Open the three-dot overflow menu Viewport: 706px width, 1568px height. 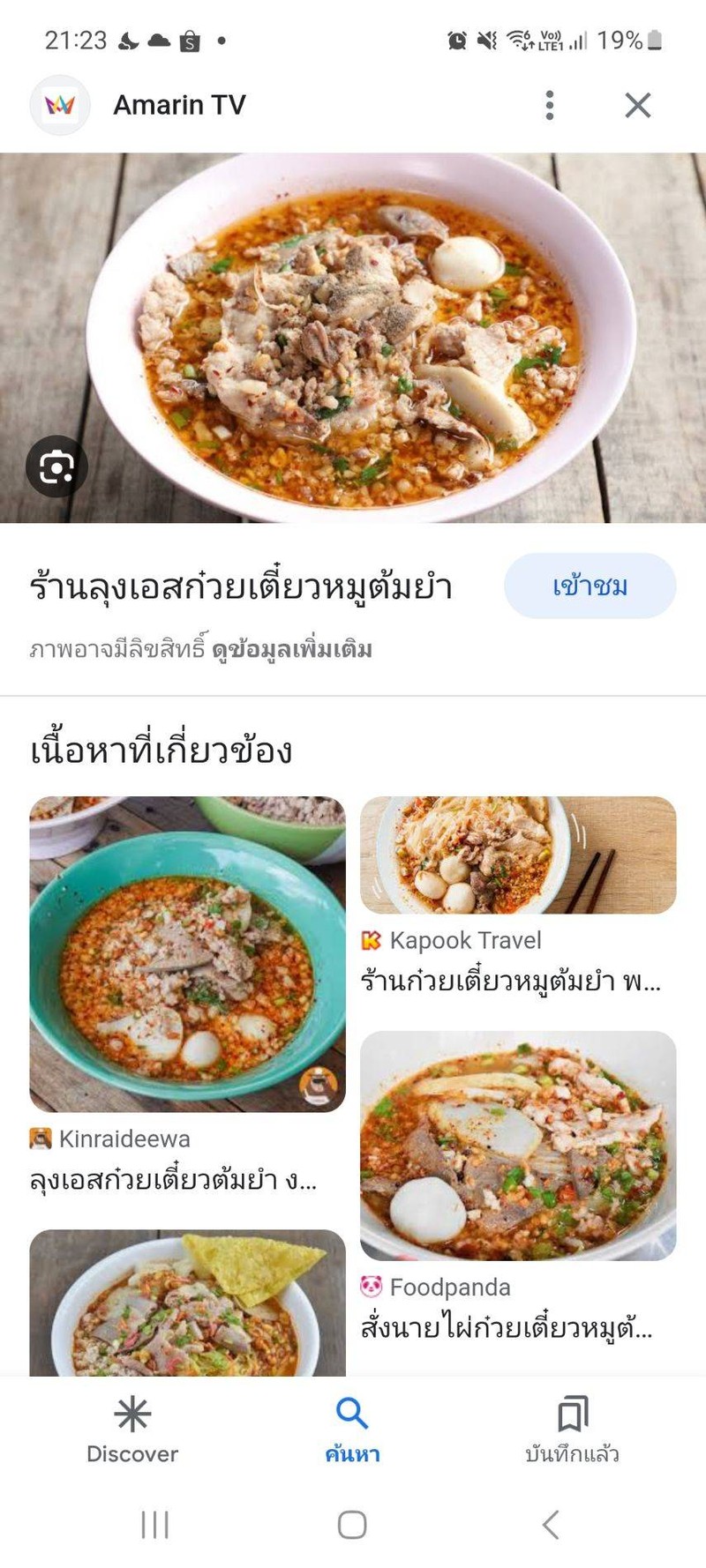(550, 105)
